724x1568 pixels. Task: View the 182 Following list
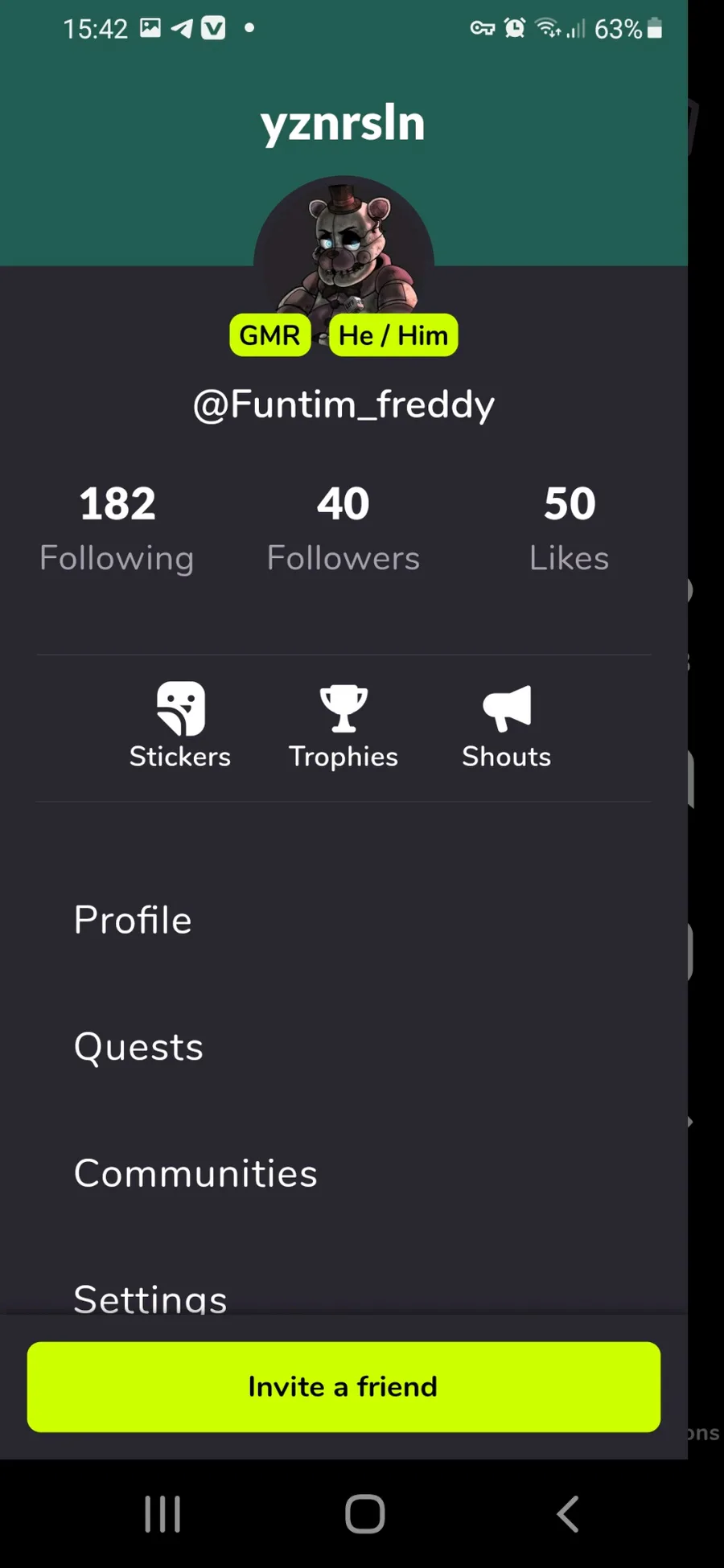point(117,527)
